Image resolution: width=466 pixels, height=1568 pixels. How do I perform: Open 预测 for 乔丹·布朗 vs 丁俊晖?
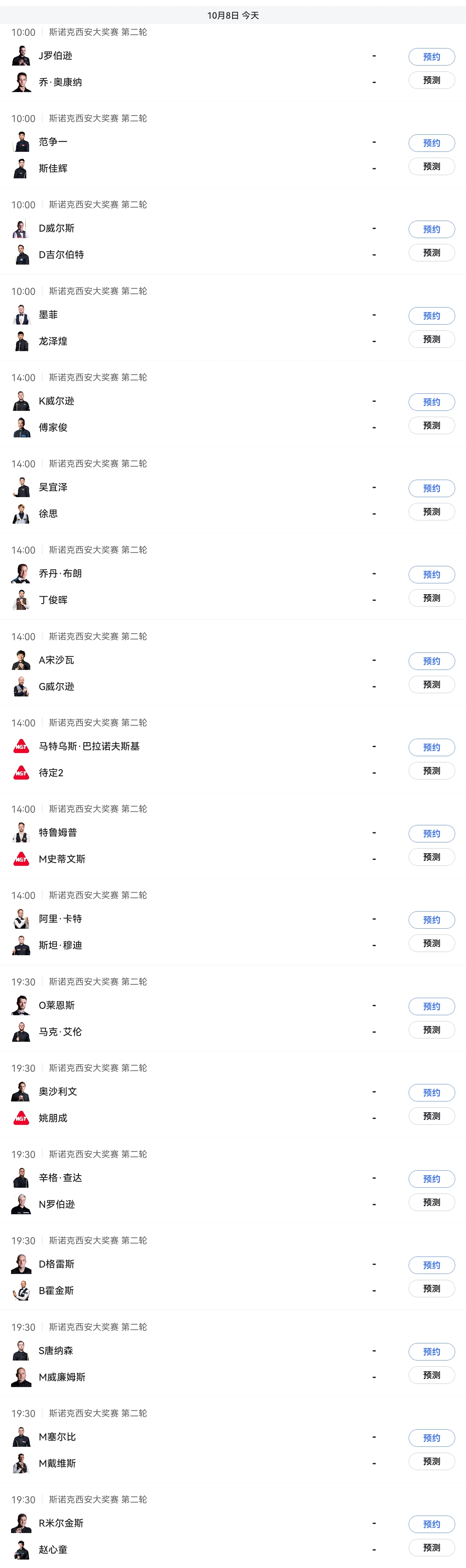coord(431,598)
